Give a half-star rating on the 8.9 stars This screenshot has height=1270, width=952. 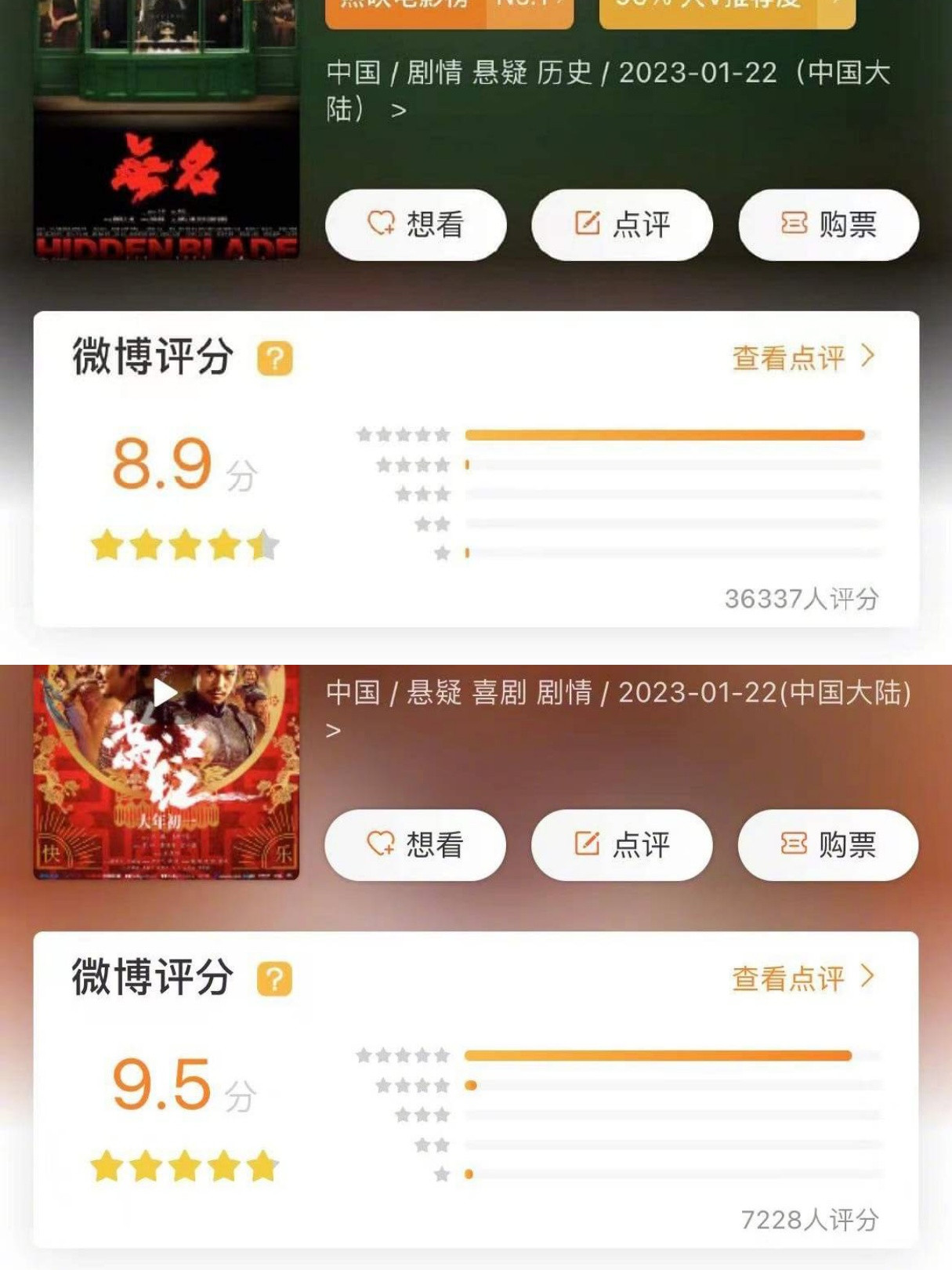click(265, 542)
